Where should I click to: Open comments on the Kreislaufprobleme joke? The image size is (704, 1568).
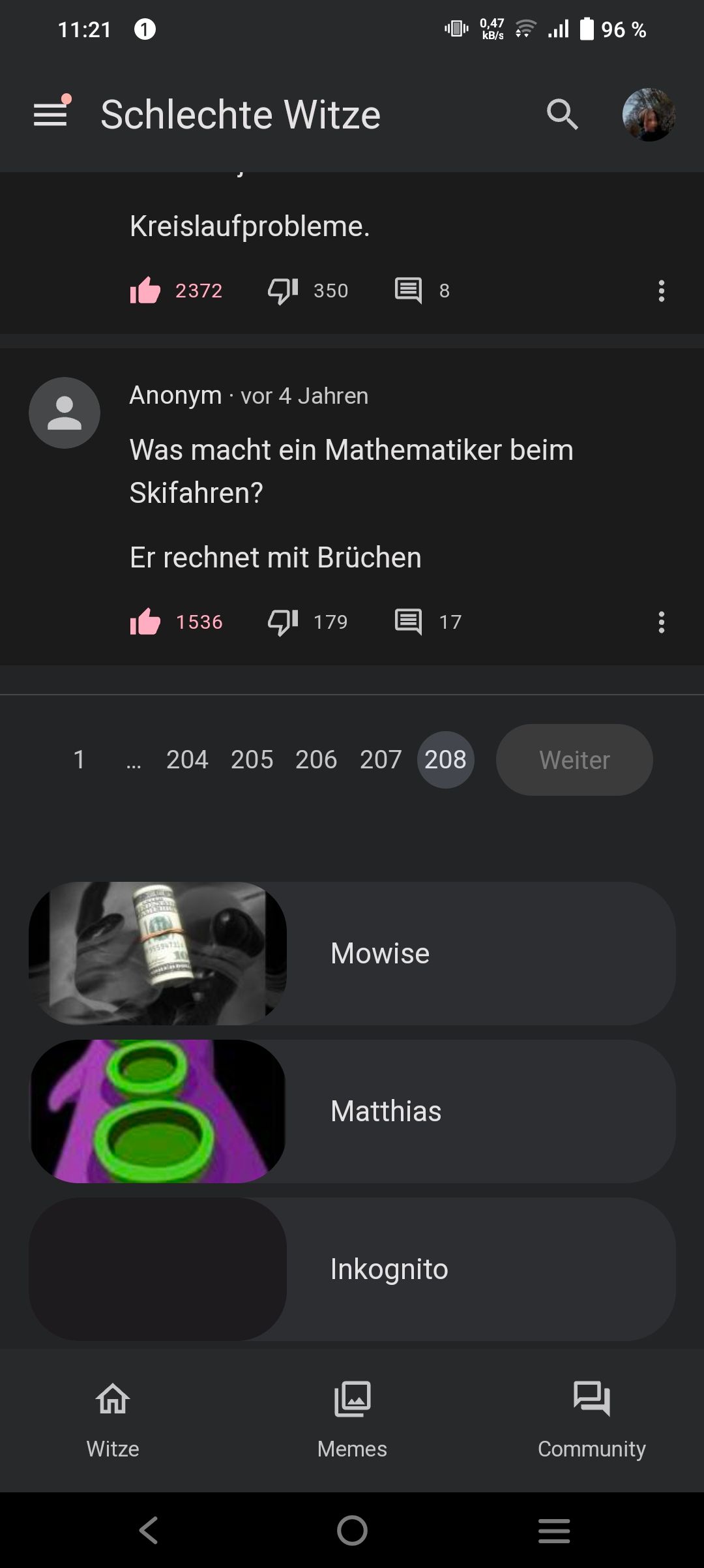pyautogui.click(x=409, y=290)
